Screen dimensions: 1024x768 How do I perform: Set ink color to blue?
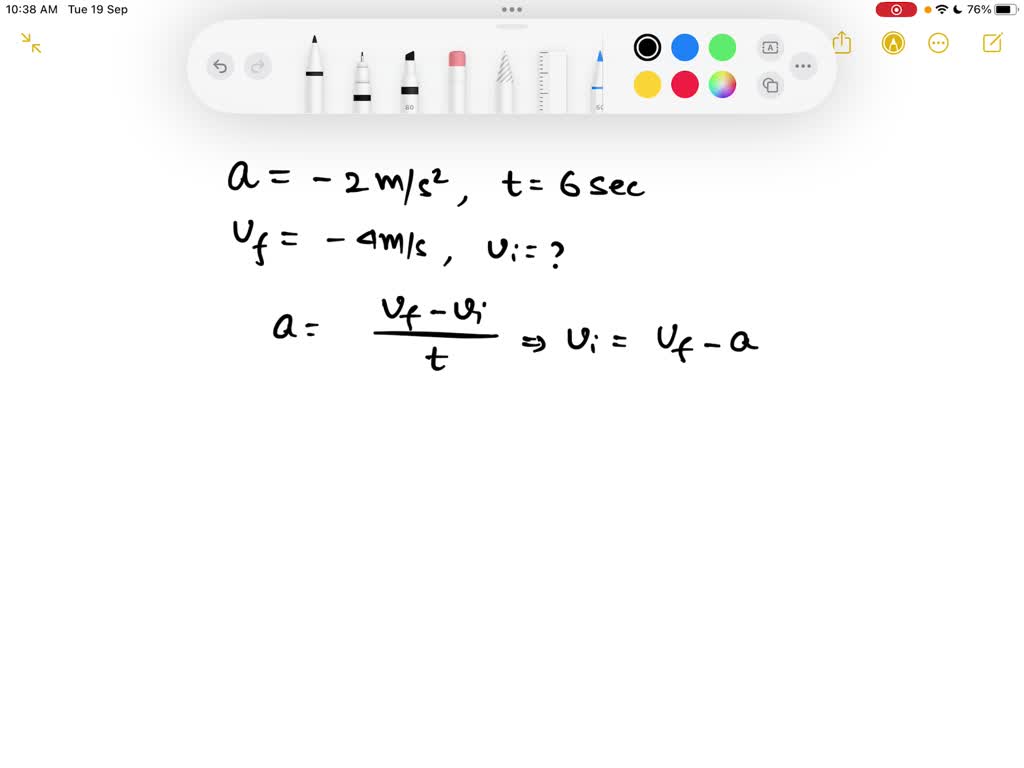685,47
